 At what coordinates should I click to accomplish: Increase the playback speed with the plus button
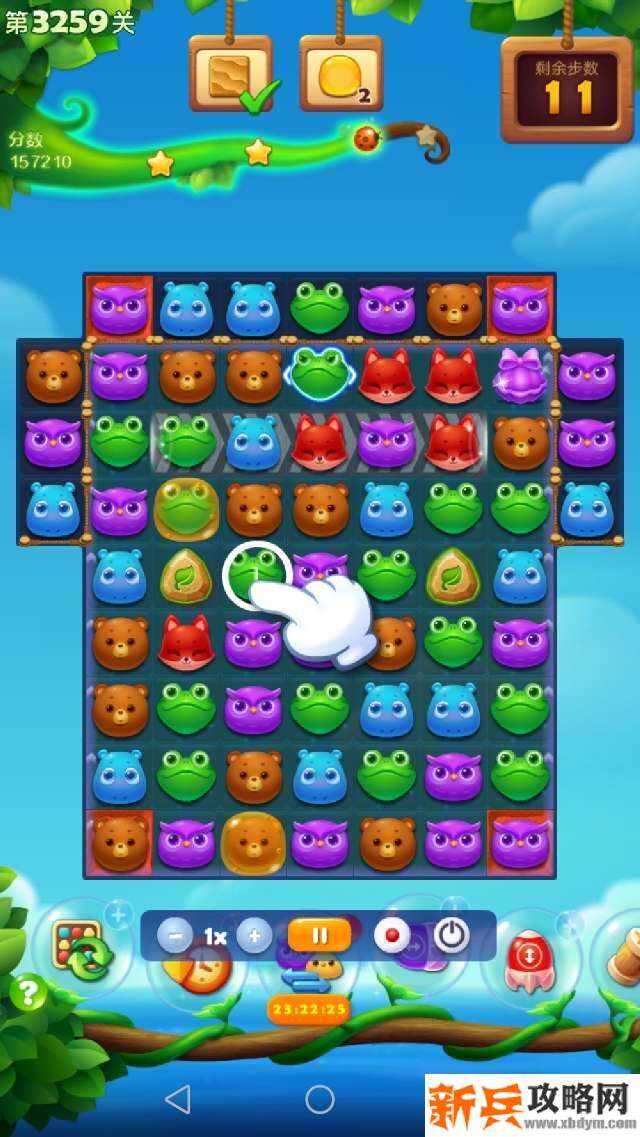tap(254, 936)
